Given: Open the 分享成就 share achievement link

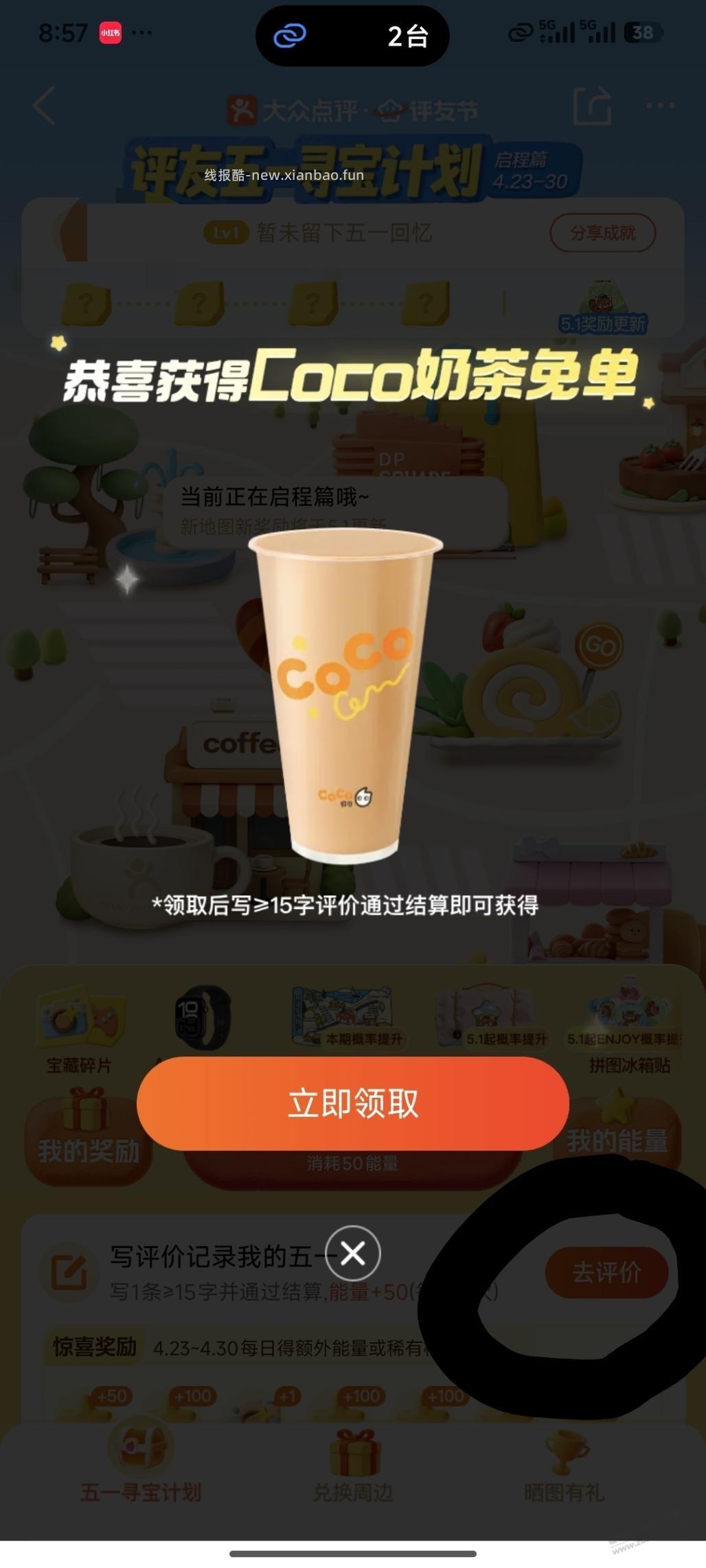Looking at the screenshot, I should point(604,233).
